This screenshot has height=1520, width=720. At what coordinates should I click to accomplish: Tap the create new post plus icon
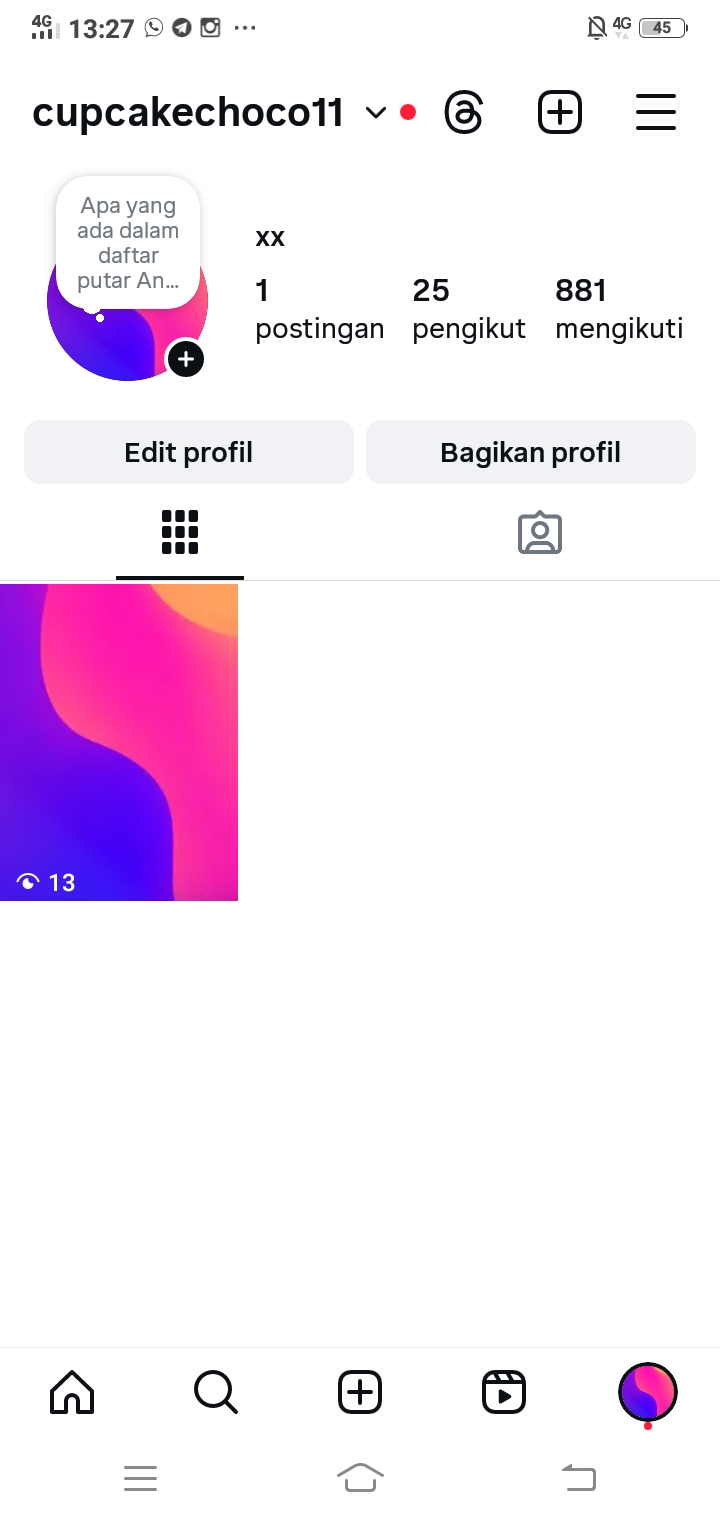pyautogui.click(x=560, y=112)
